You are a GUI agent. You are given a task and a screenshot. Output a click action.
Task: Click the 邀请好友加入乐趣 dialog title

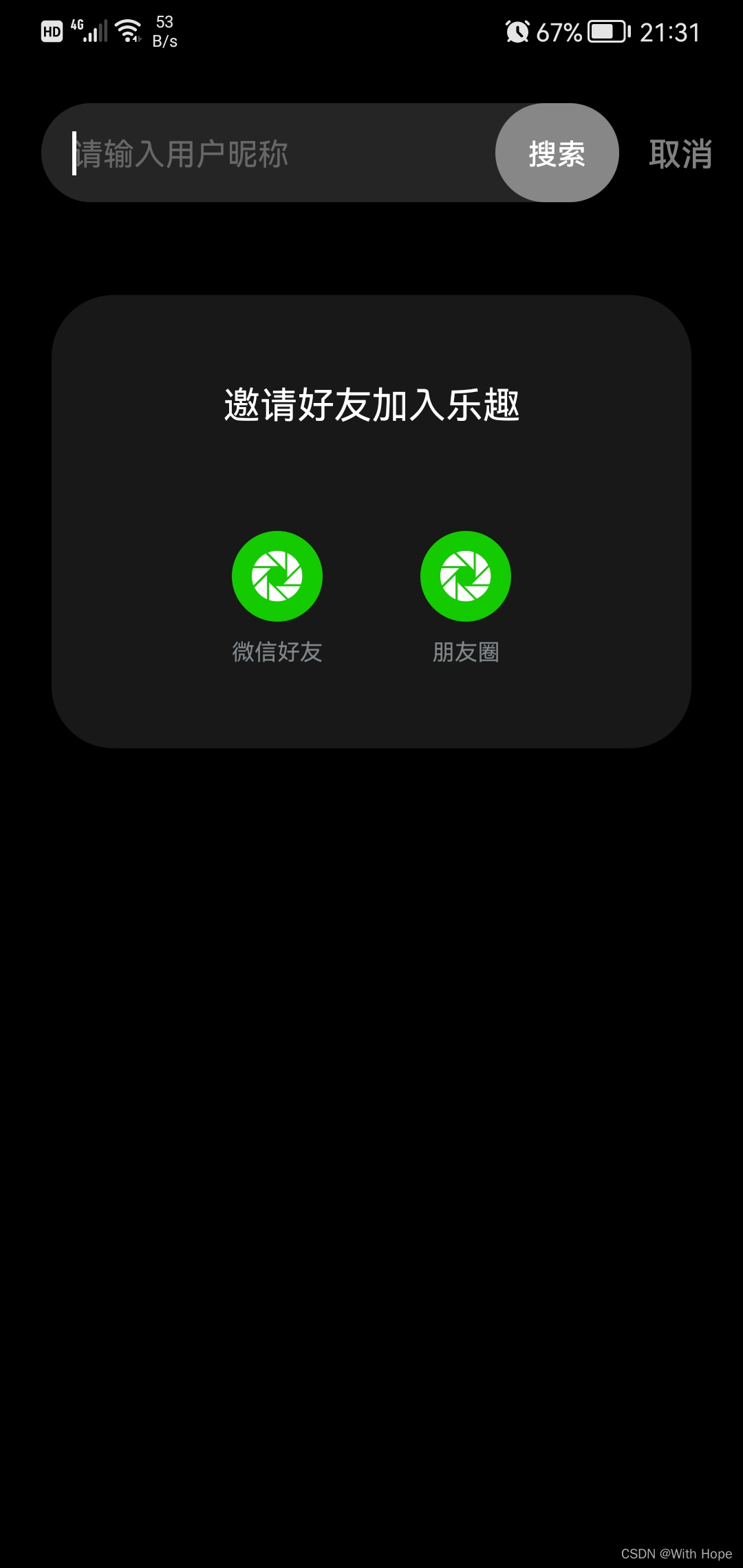(x=371, y=404)
